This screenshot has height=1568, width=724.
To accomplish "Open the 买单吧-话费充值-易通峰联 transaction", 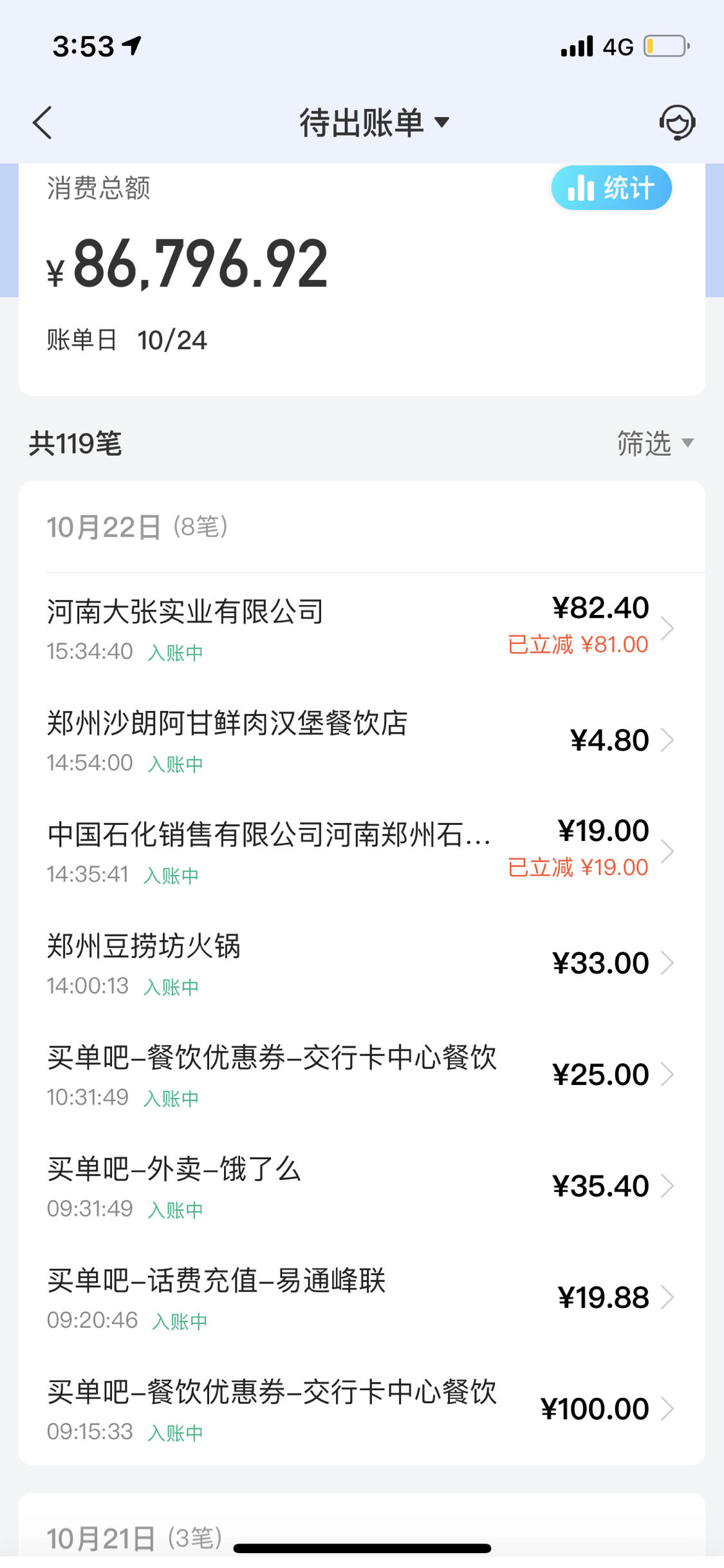I will coord(362,1297).
